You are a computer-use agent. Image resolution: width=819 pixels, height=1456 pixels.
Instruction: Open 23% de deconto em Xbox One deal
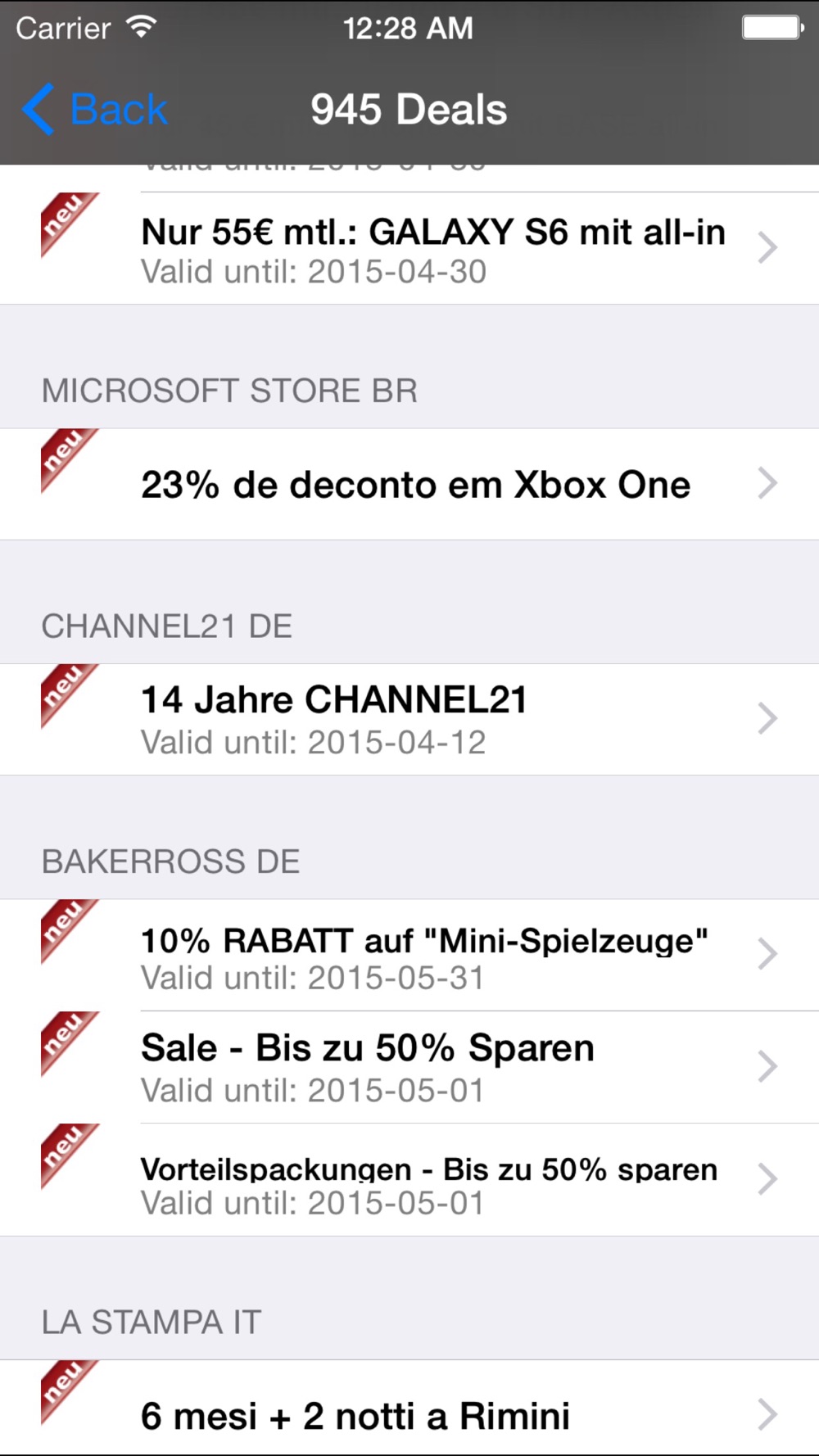pos(409,484)
